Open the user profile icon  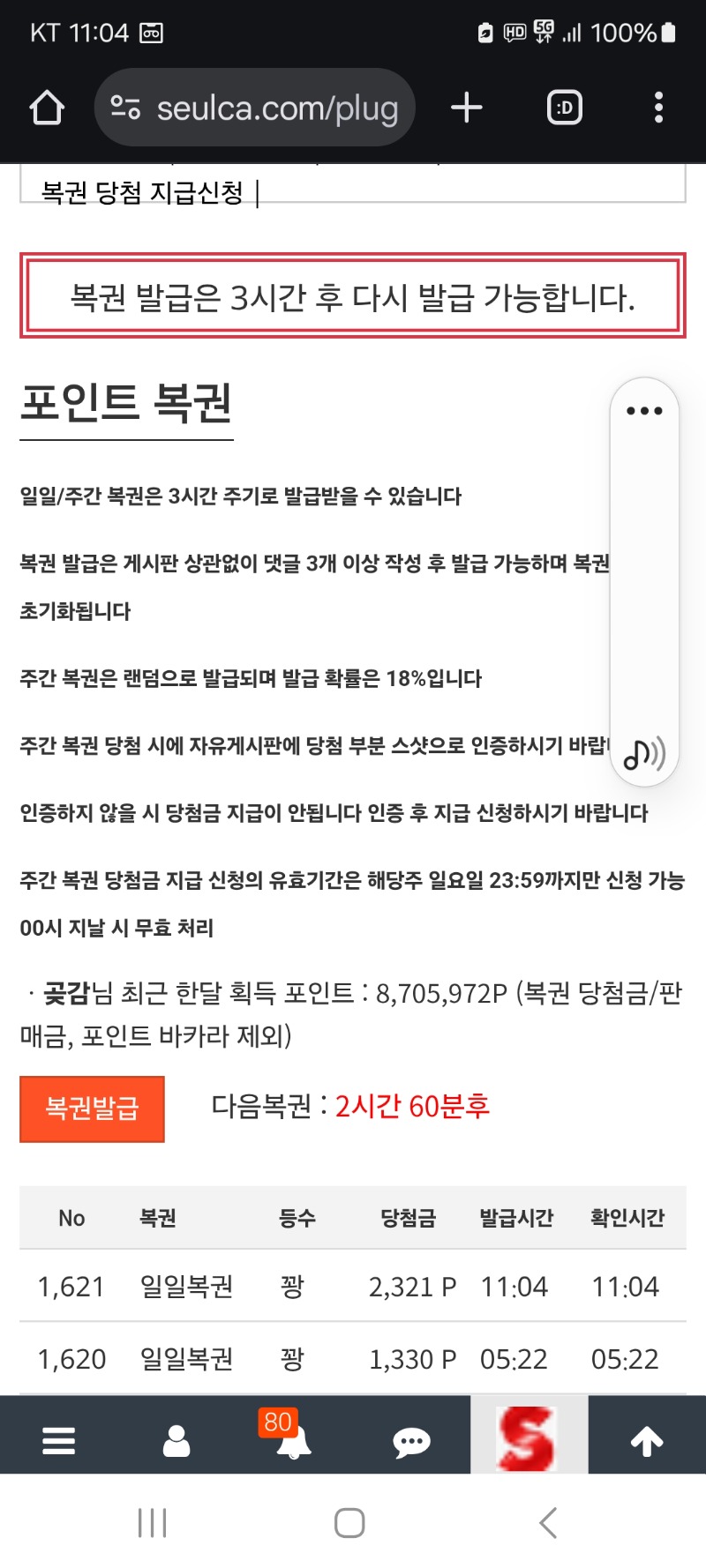(176, 1441)
